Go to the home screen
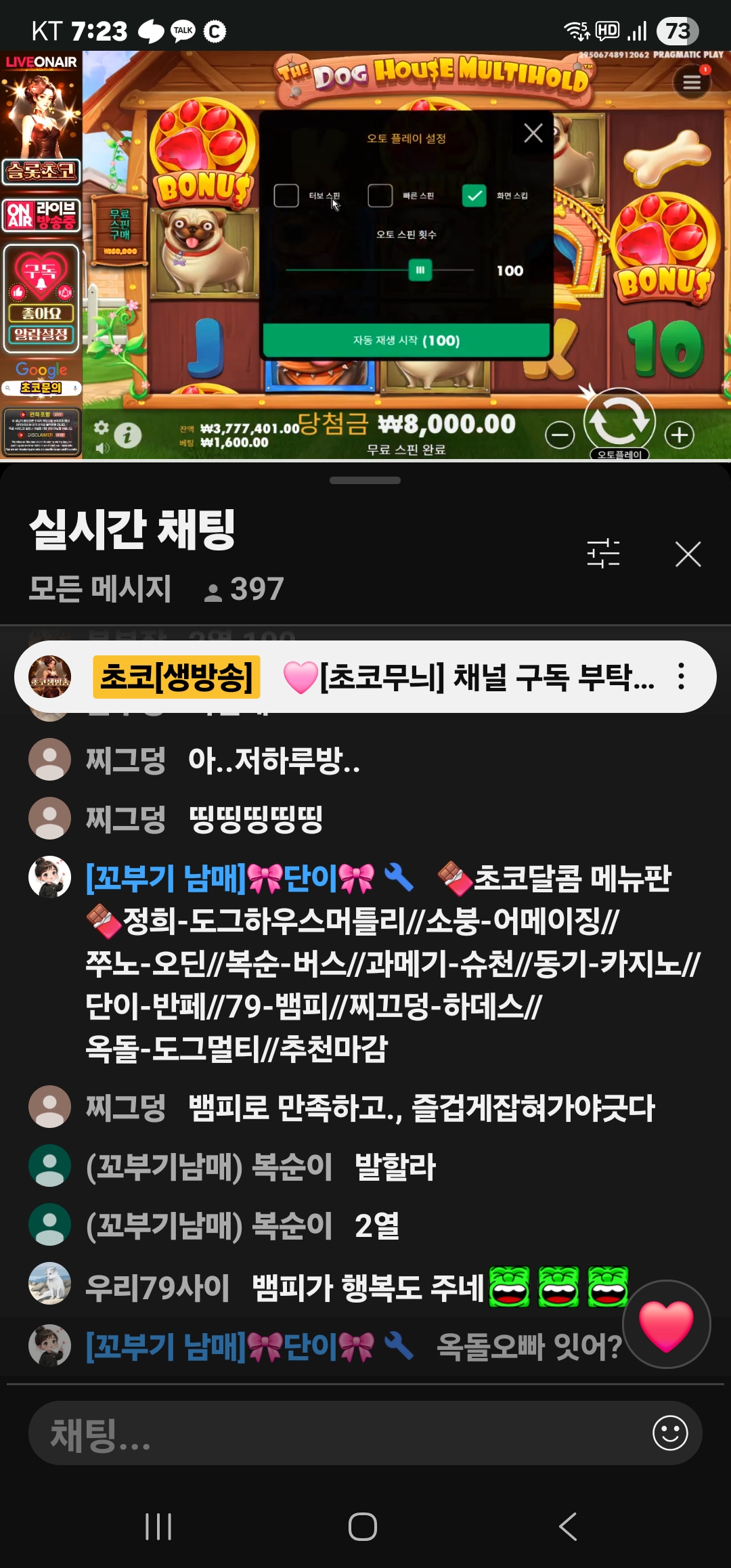Screen dimensions: 731x1568 coord(363,1527)
